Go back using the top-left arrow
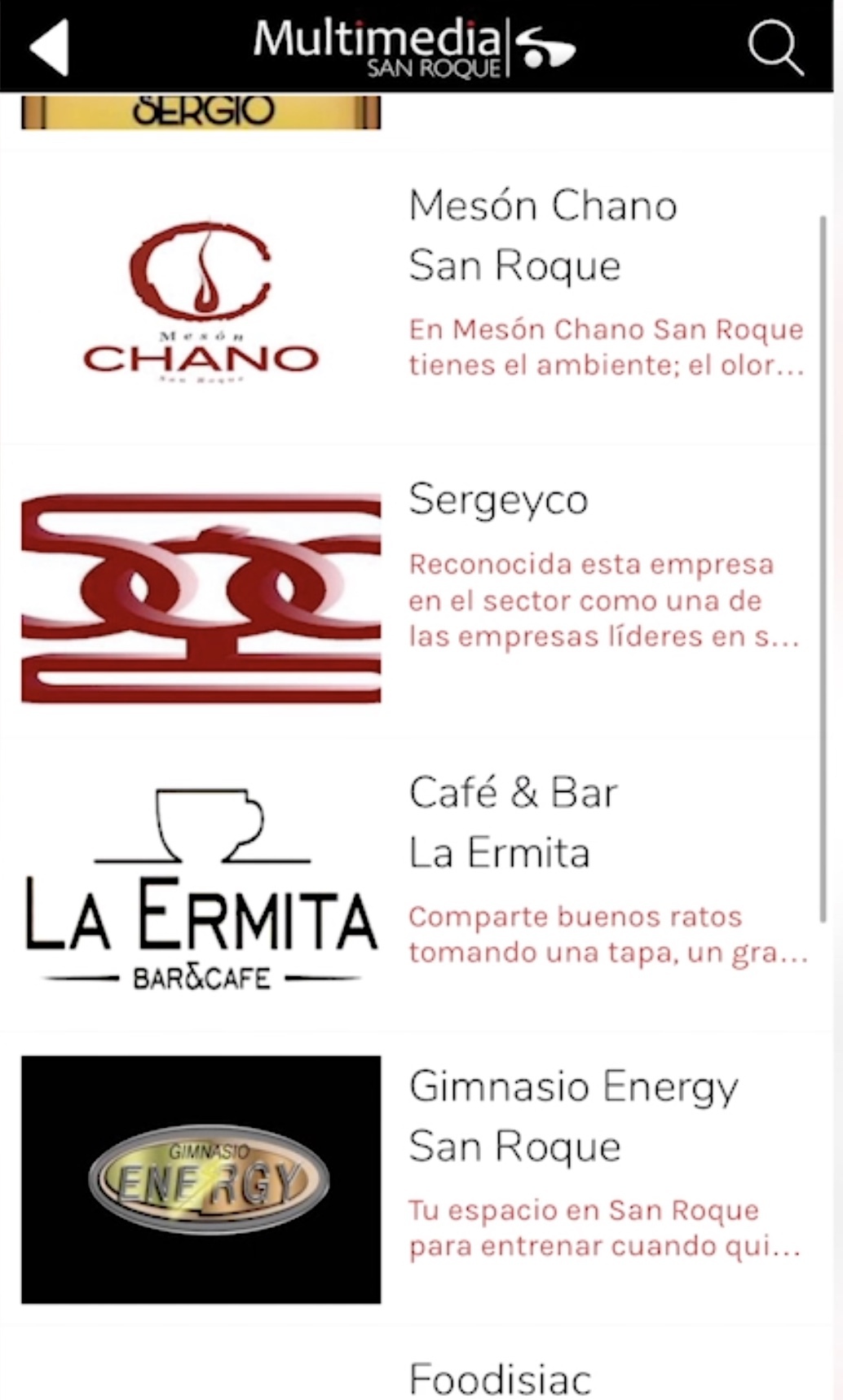 49,47
